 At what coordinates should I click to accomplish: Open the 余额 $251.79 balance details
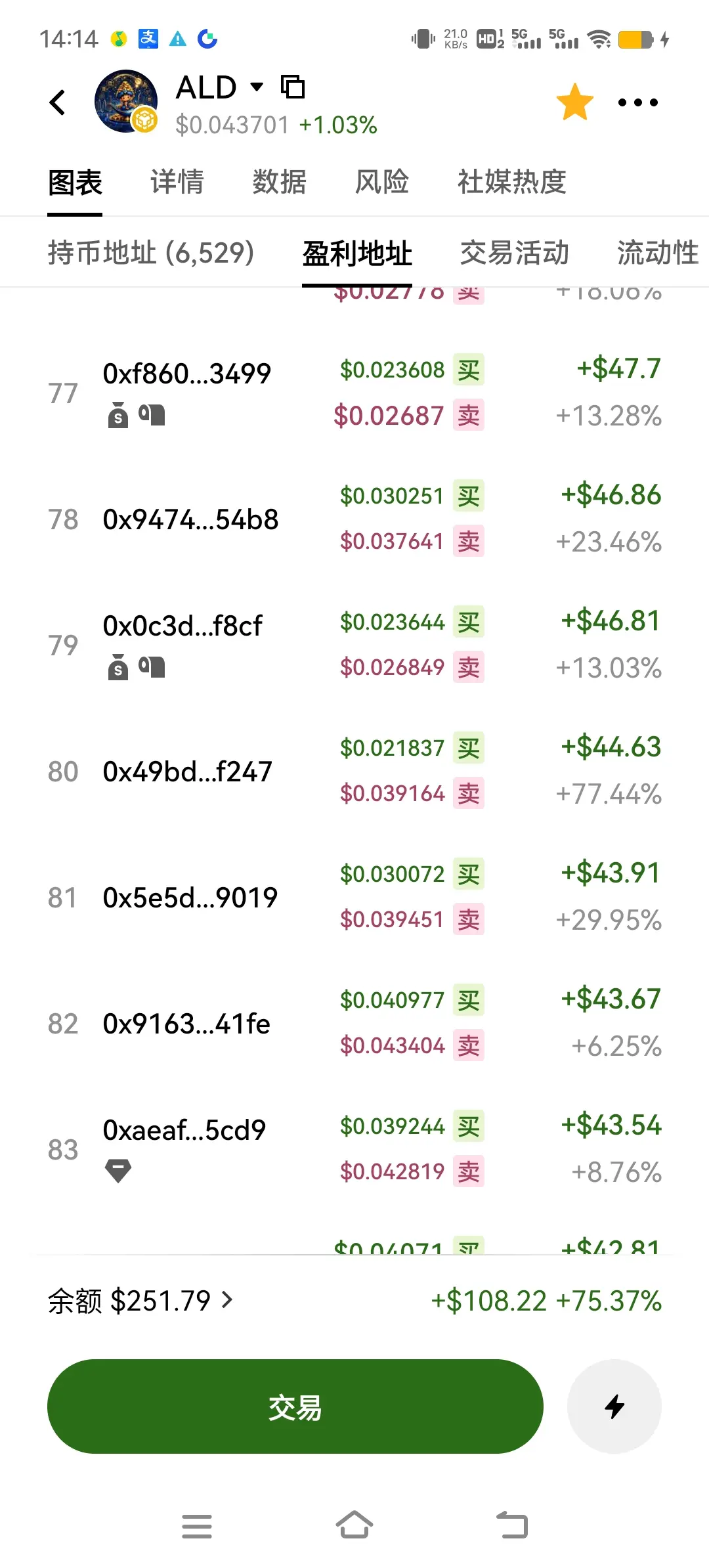tap(140, 1301)
